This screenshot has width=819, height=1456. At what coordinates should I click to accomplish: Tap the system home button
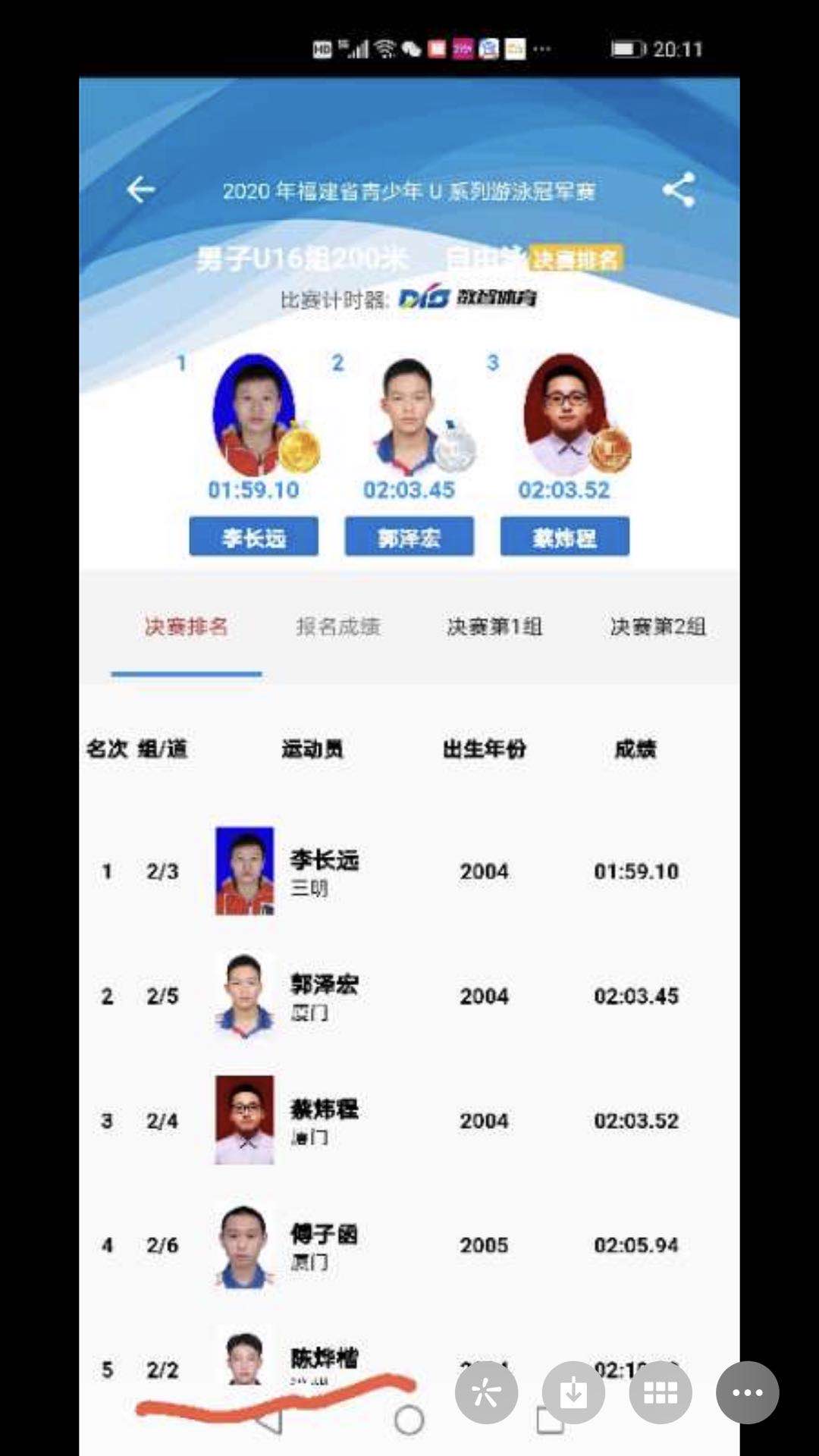point(409,1420)
